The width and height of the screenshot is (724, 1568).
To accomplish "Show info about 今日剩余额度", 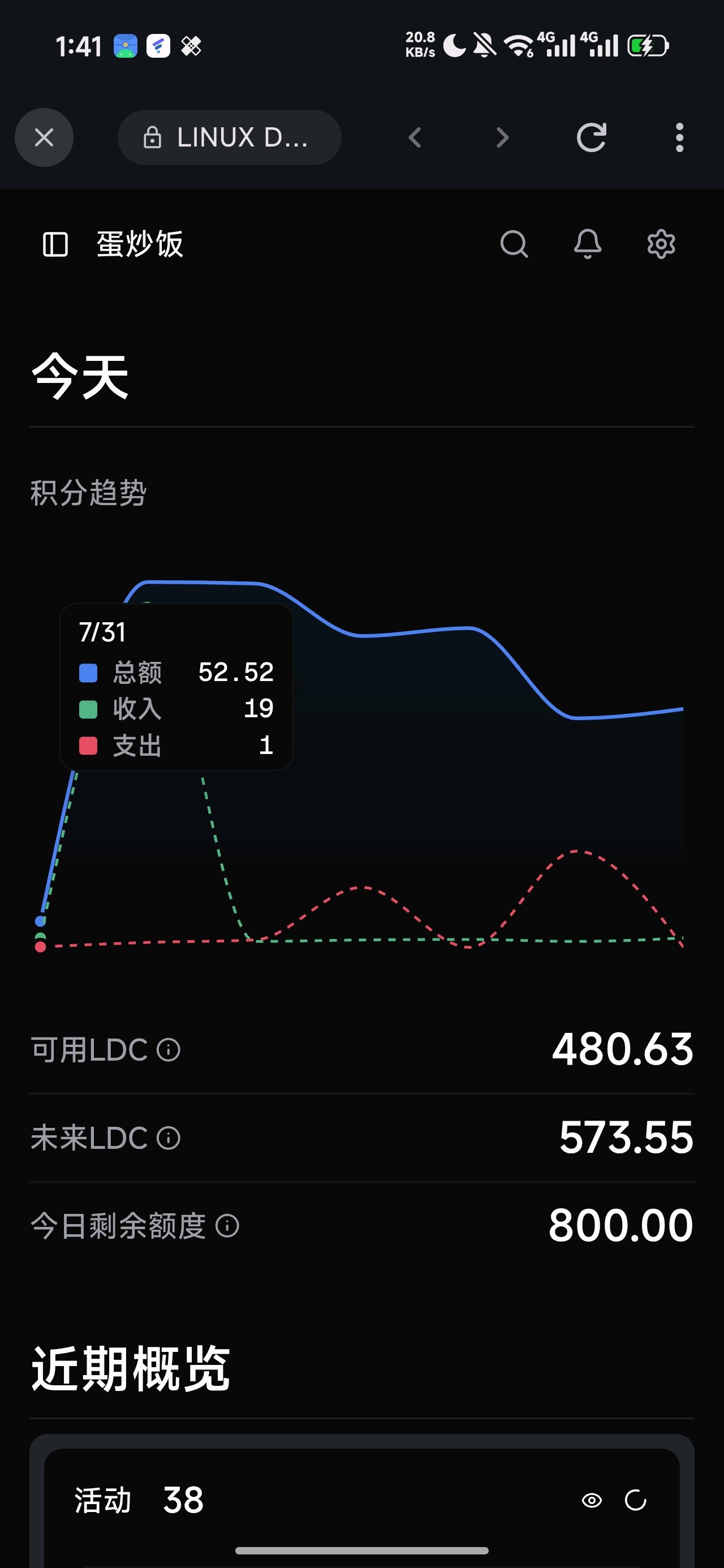I will 227,1226.
